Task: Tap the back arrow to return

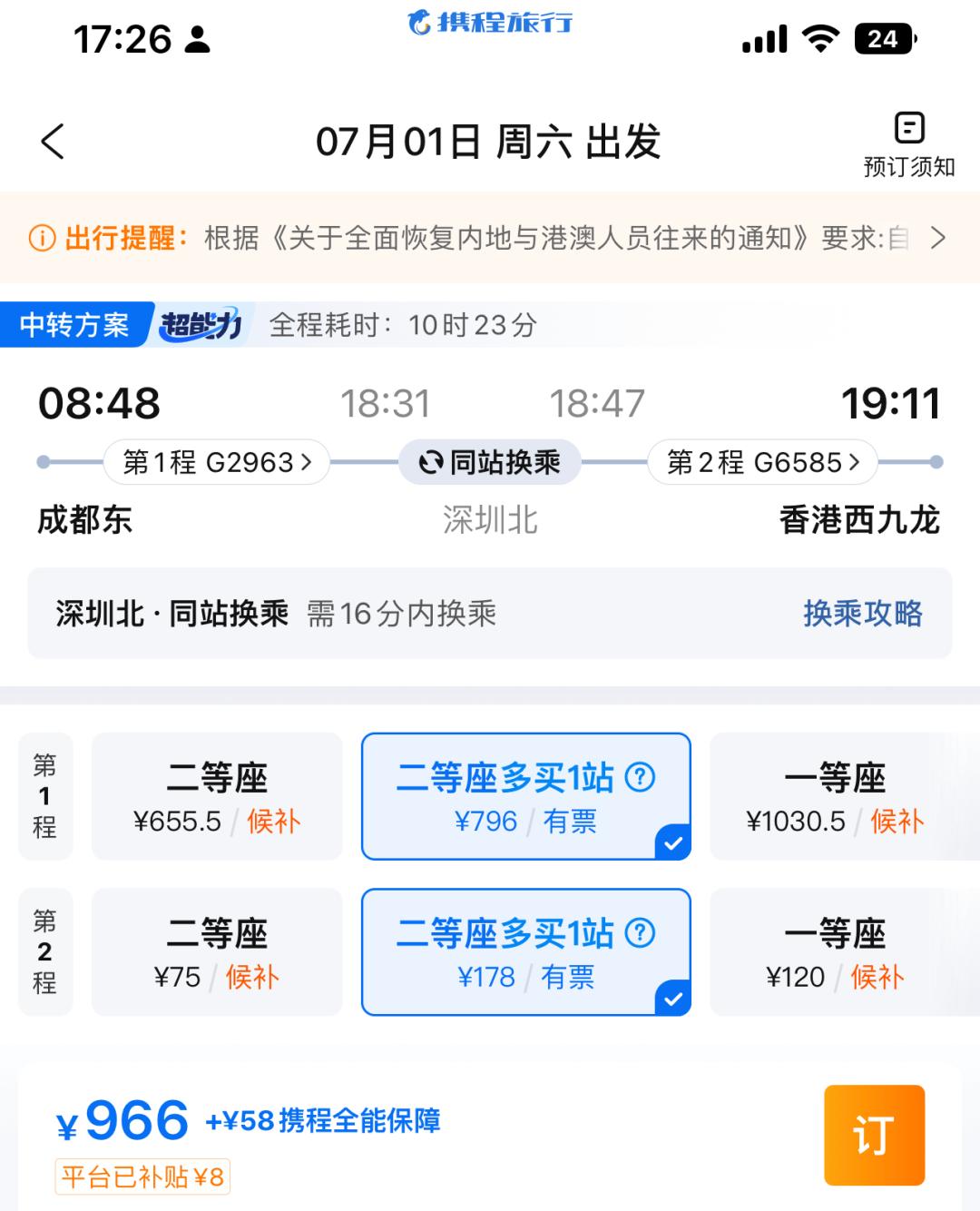Action: pos(52,142)
